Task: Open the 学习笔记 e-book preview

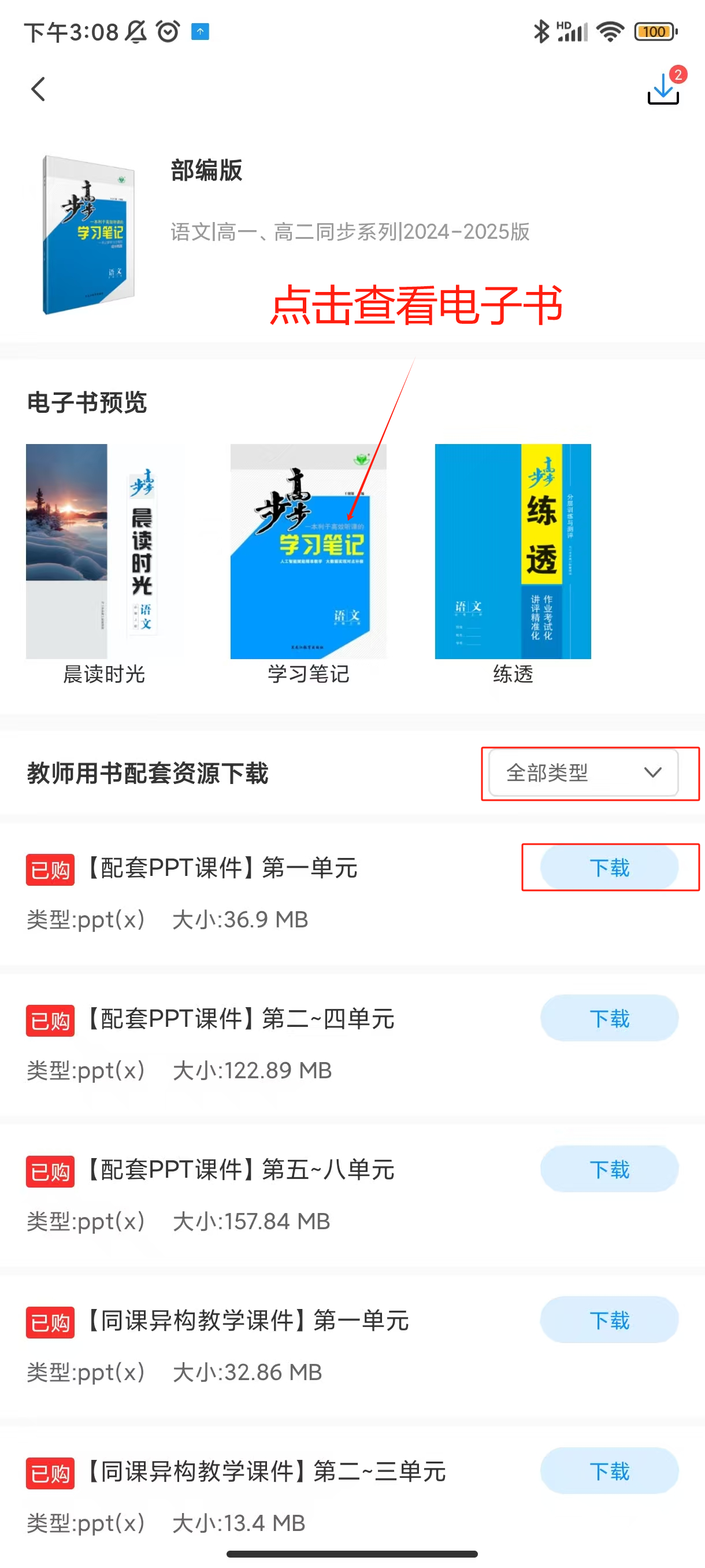Action: [309, 552]
